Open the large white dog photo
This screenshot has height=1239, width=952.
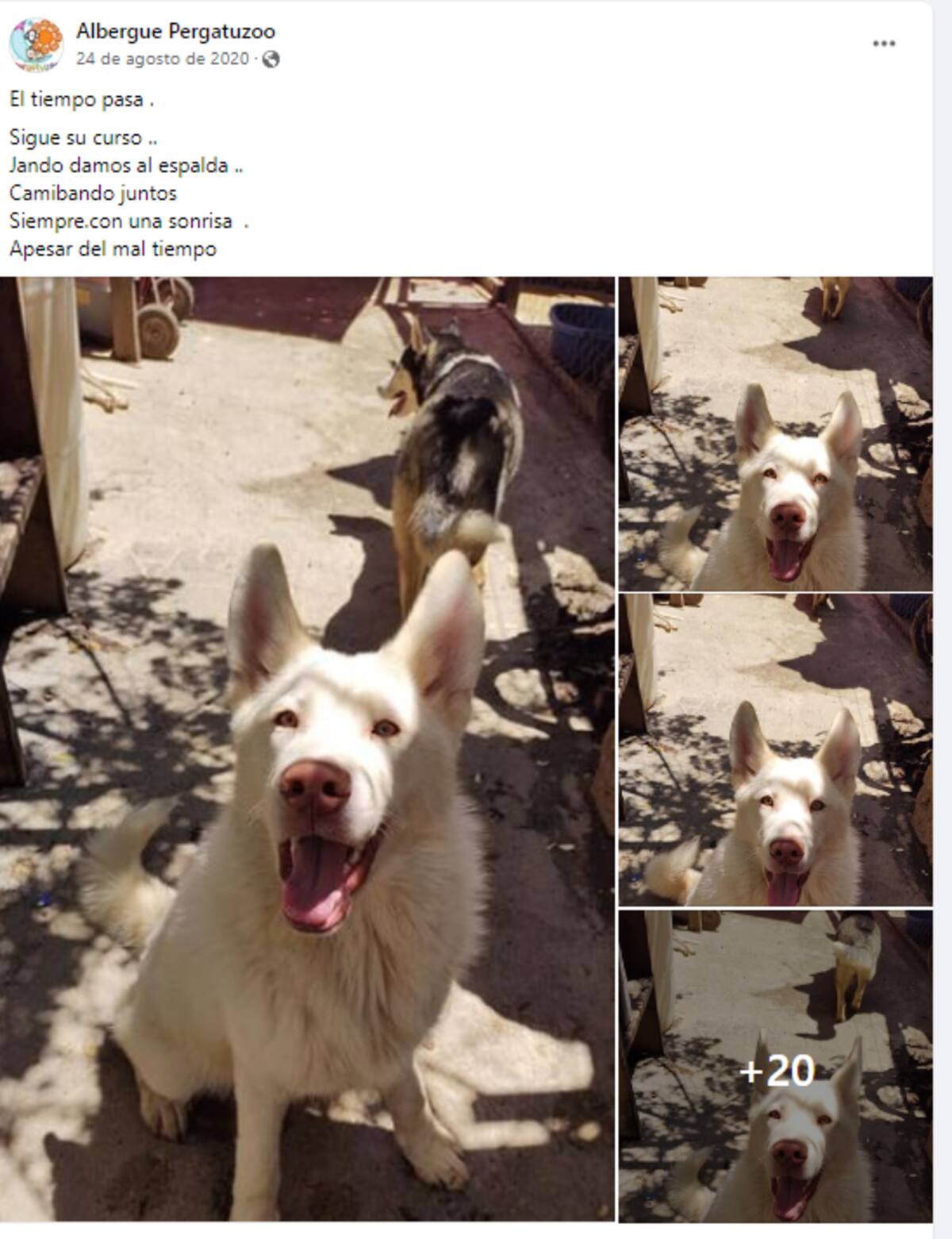pyautogui.click(x=307, y=748)
